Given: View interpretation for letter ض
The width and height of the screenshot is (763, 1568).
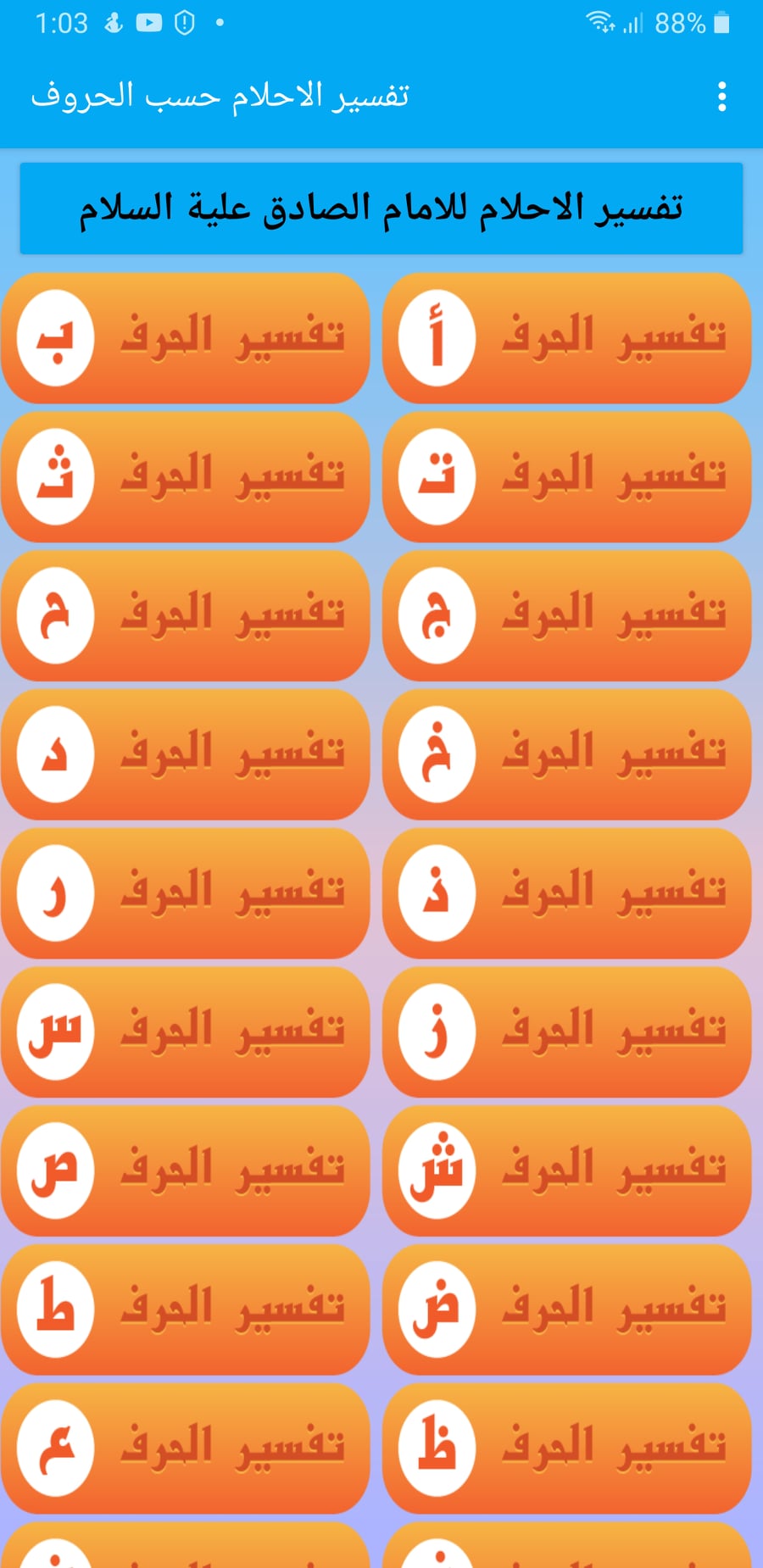Looking at the screenshot, I should (567, 1310).
